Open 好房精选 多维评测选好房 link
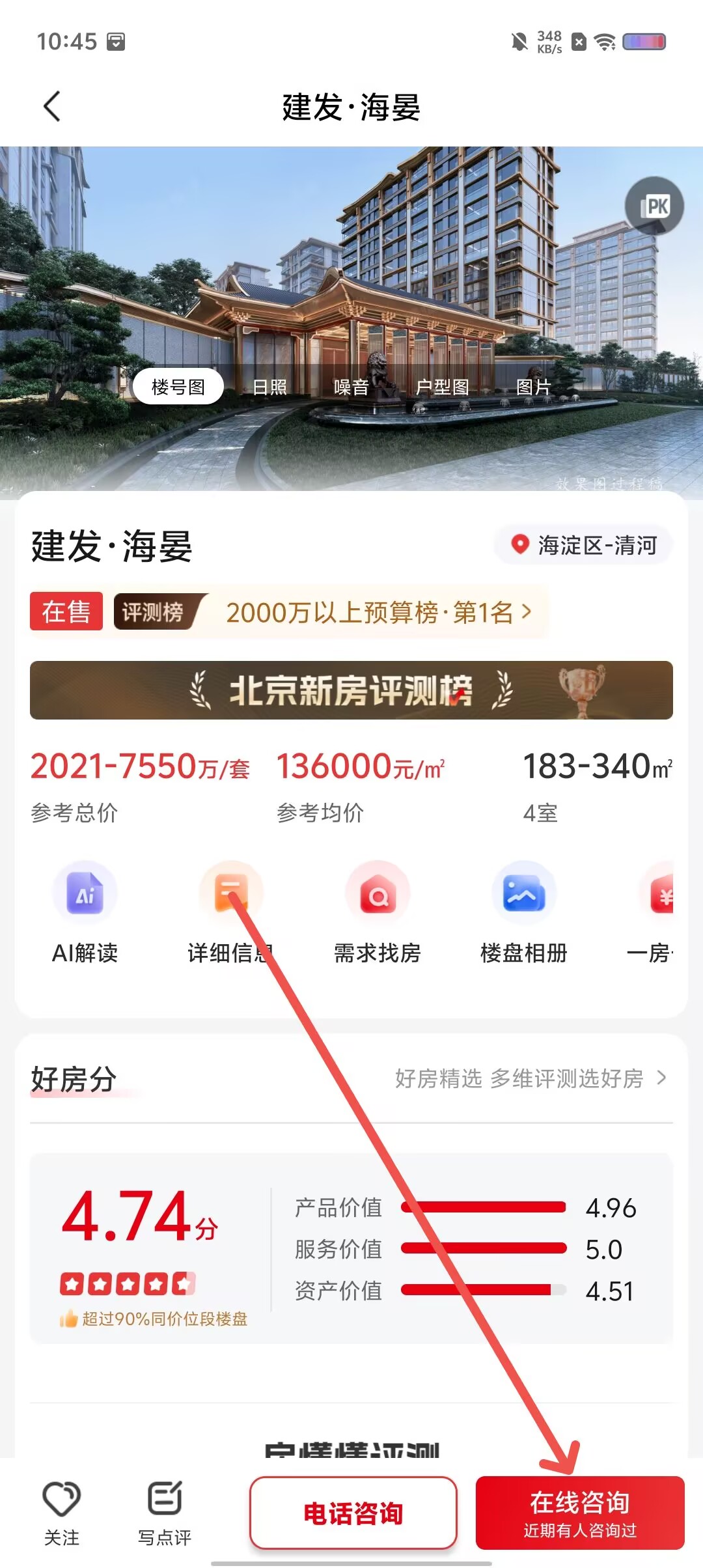This screenshot has height=1568, width=703. click(x=531, y=1078)
